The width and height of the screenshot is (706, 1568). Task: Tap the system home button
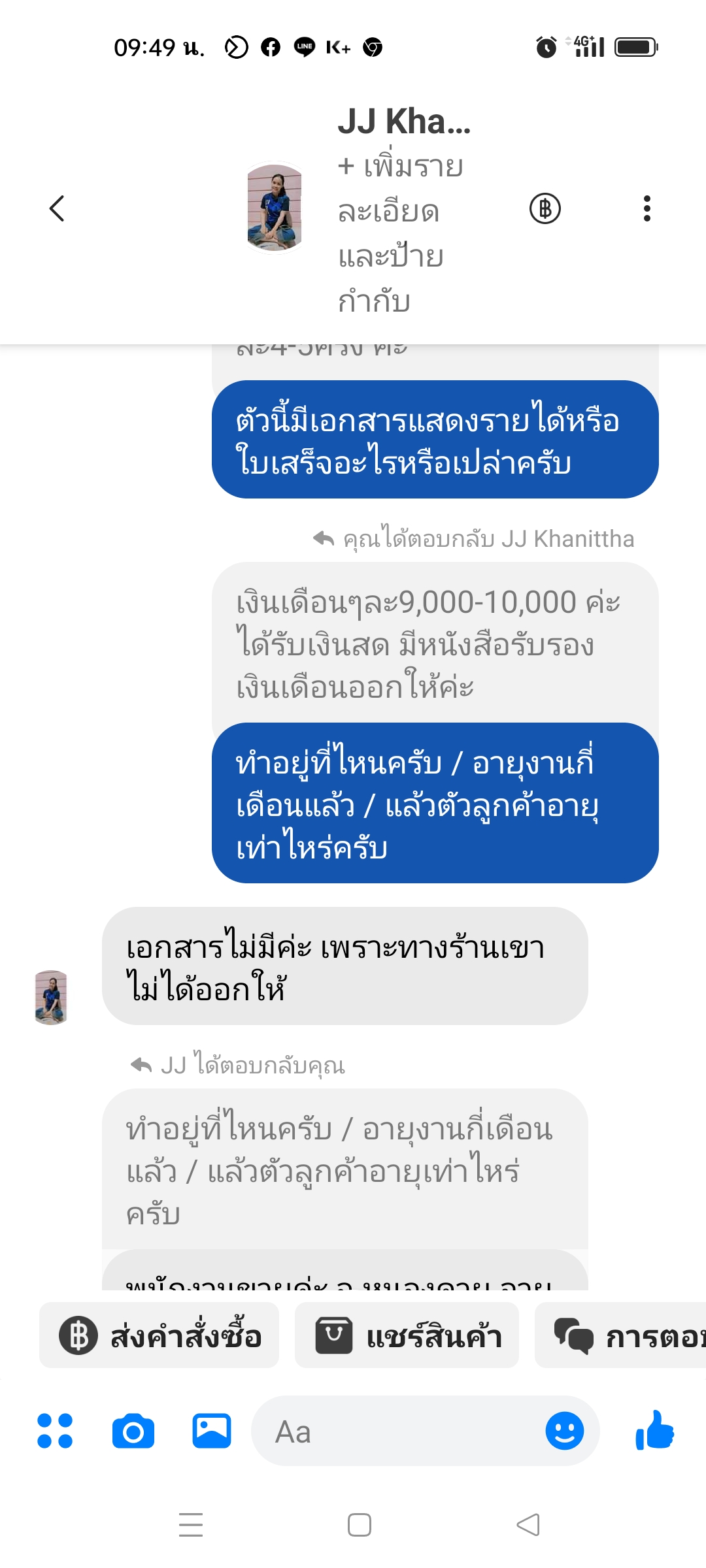click(360, 1525)
